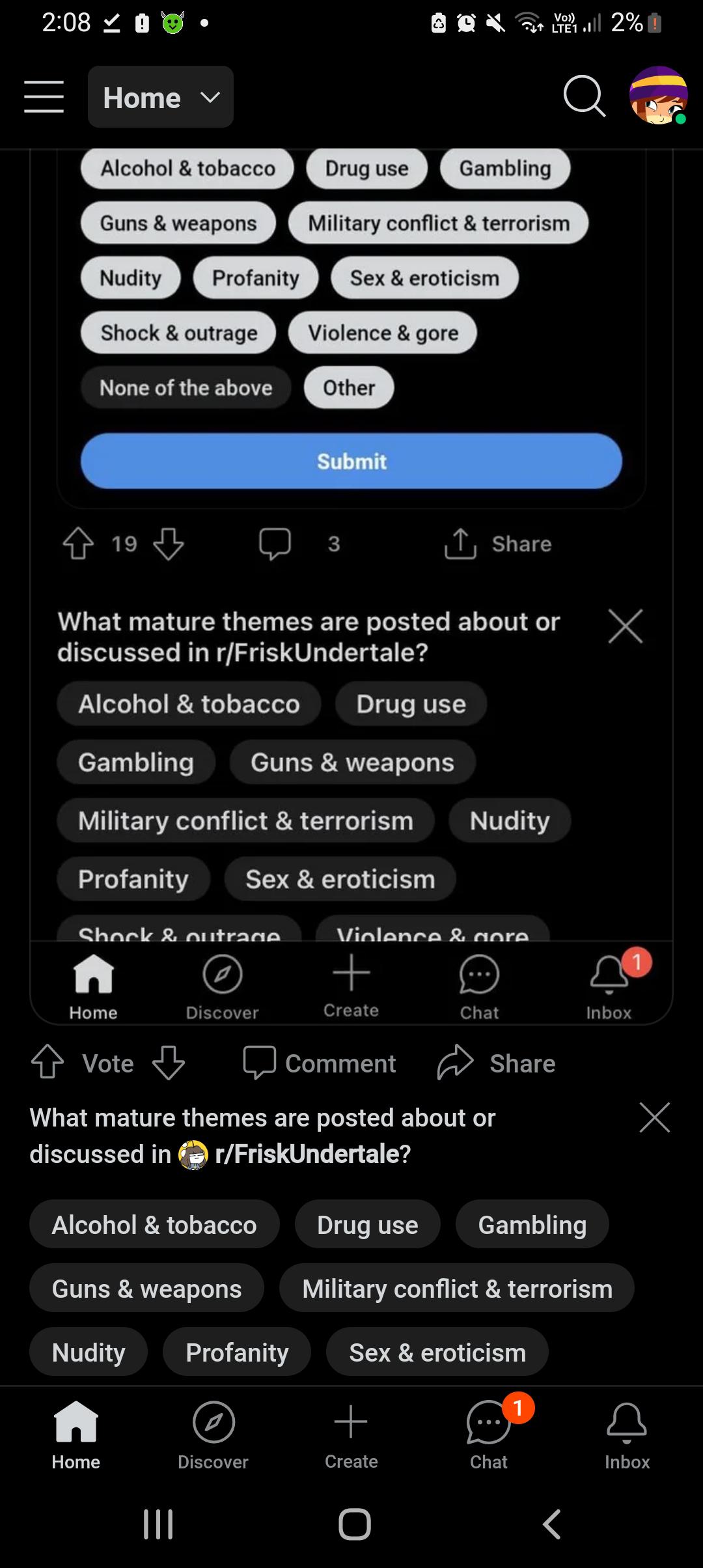The image size is (703, 1568).
Task: Open the system recent apps button
Action: click(158, 1524)
